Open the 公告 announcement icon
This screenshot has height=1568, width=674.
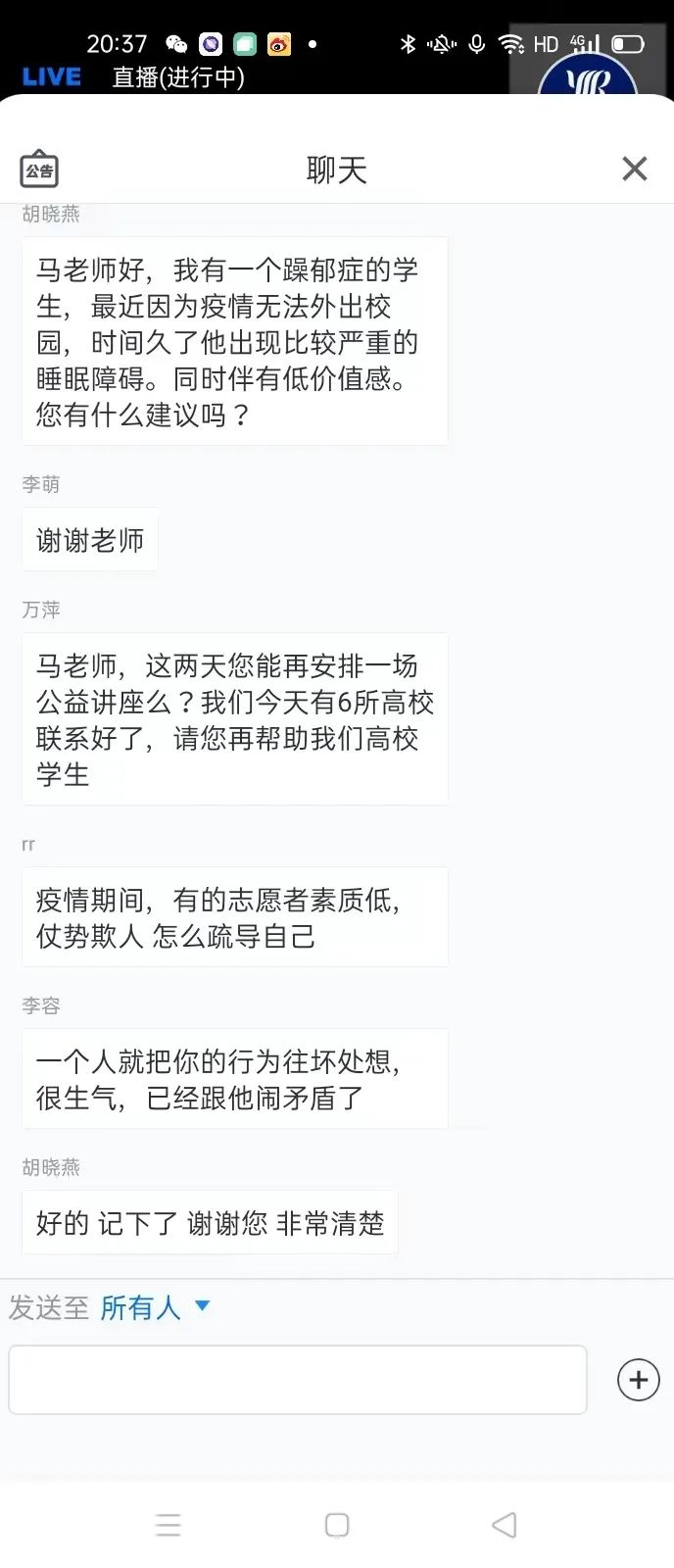(x=39, y=170)
